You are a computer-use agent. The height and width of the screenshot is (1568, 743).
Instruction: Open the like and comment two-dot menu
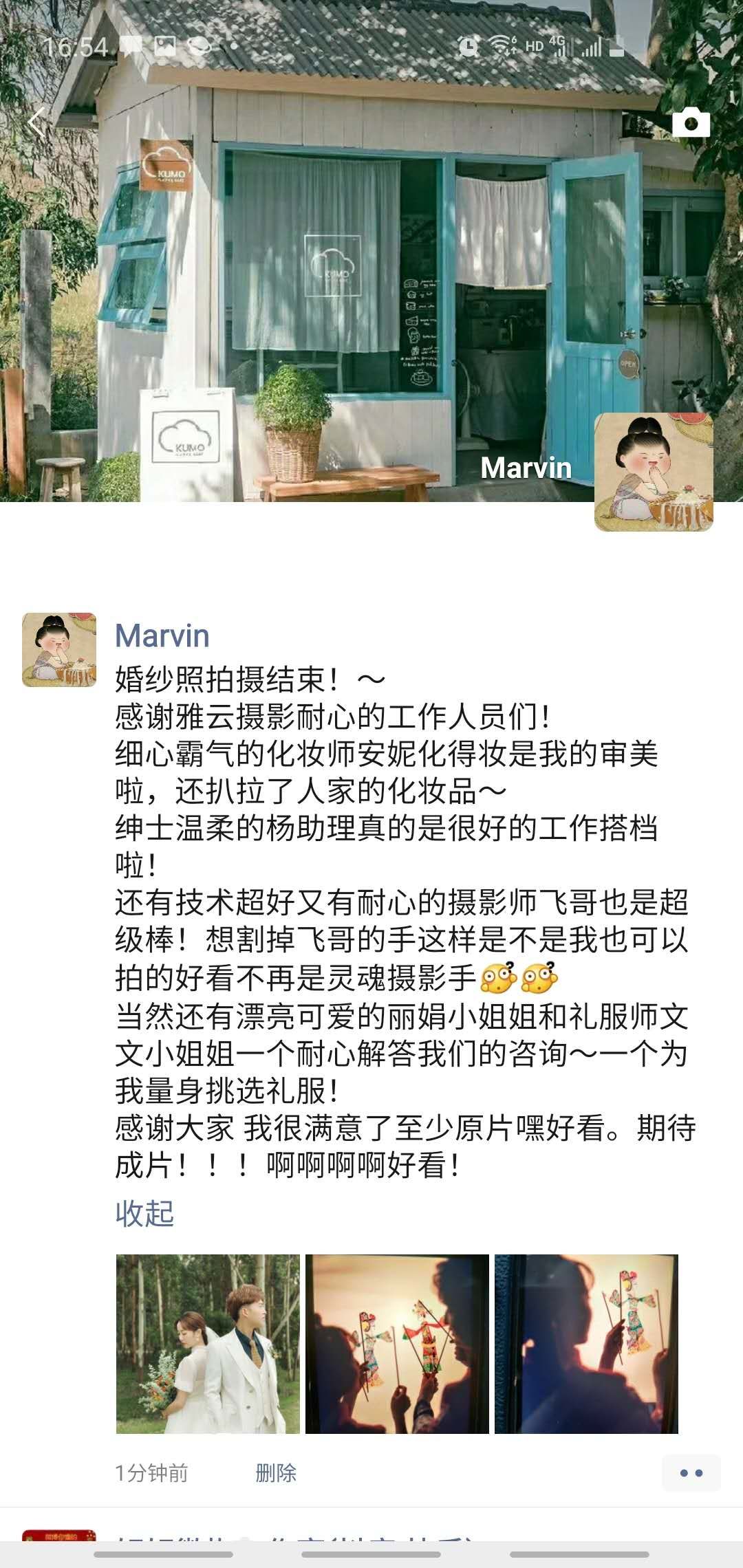pyautogui.click(x=691, y=1472)
